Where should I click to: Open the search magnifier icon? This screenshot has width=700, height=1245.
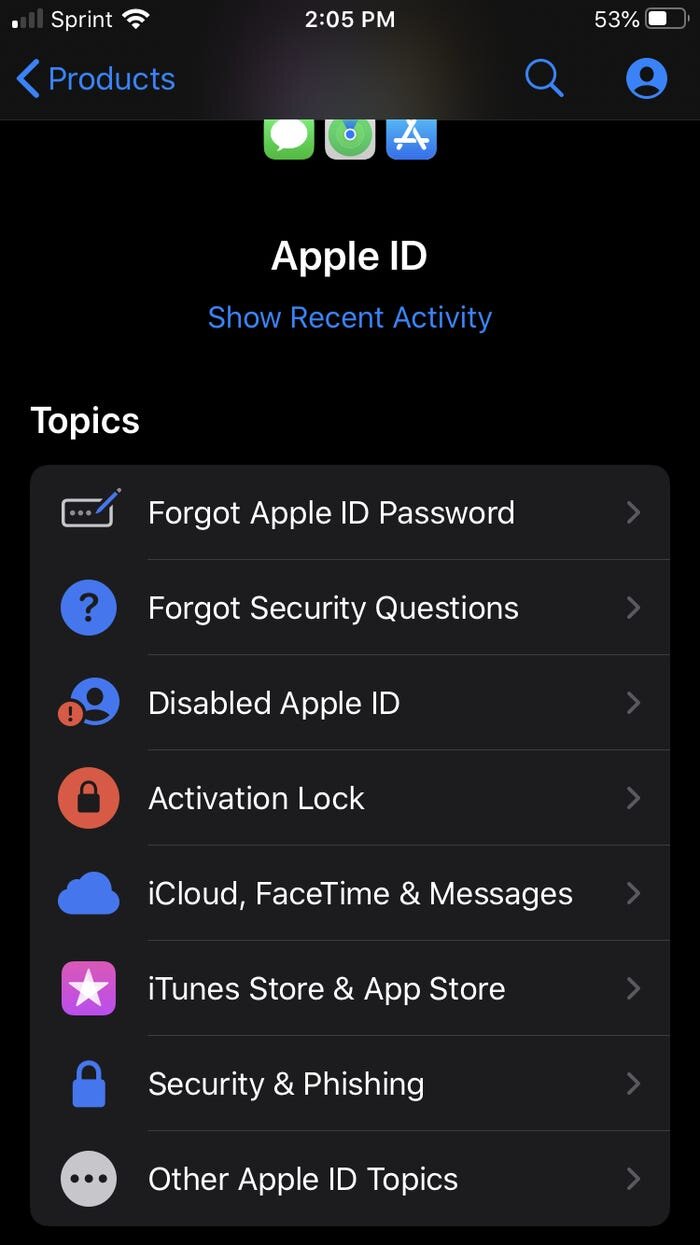[x=544, y=78]
